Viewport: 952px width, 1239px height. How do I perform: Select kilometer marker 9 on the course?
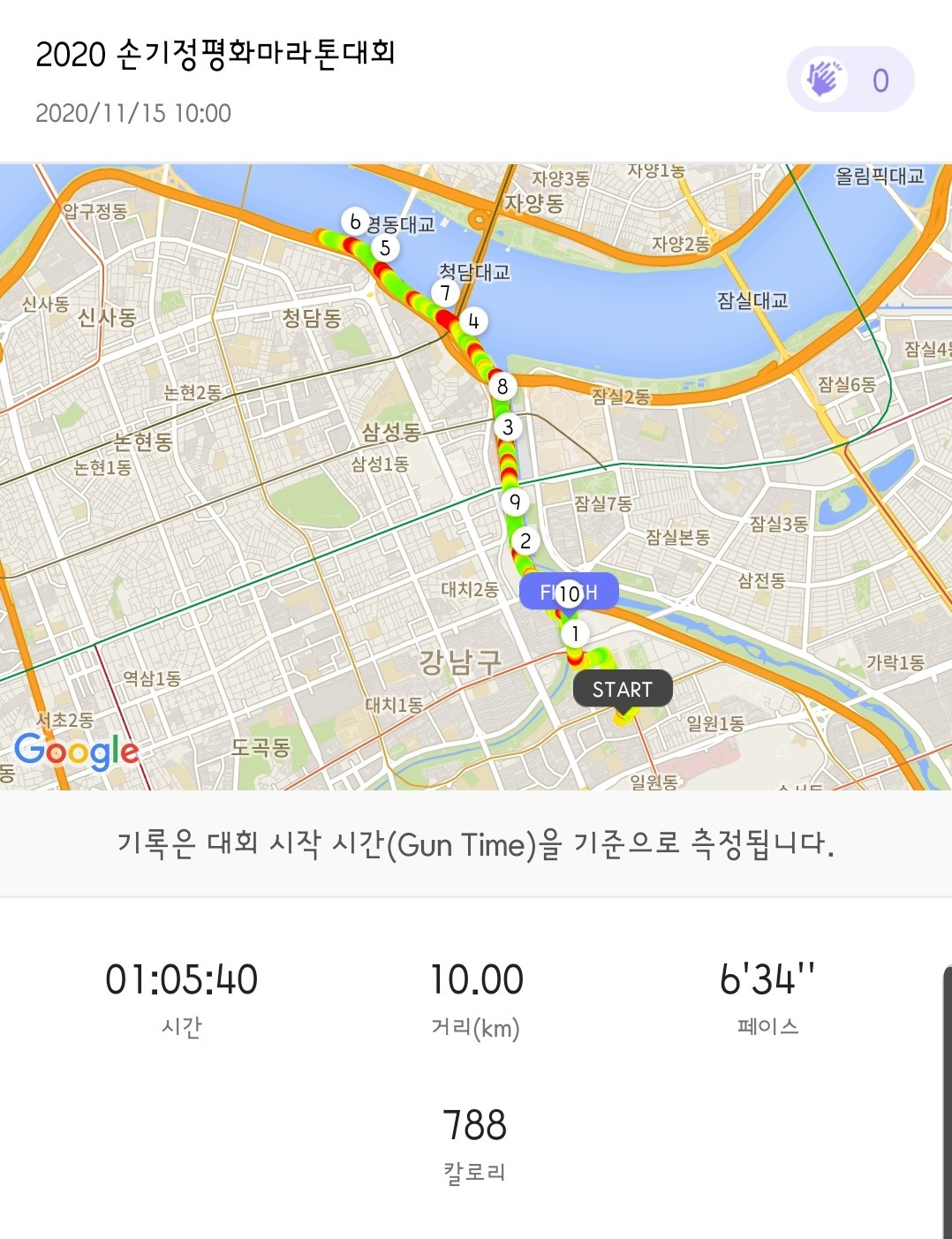tap(516, 502)
